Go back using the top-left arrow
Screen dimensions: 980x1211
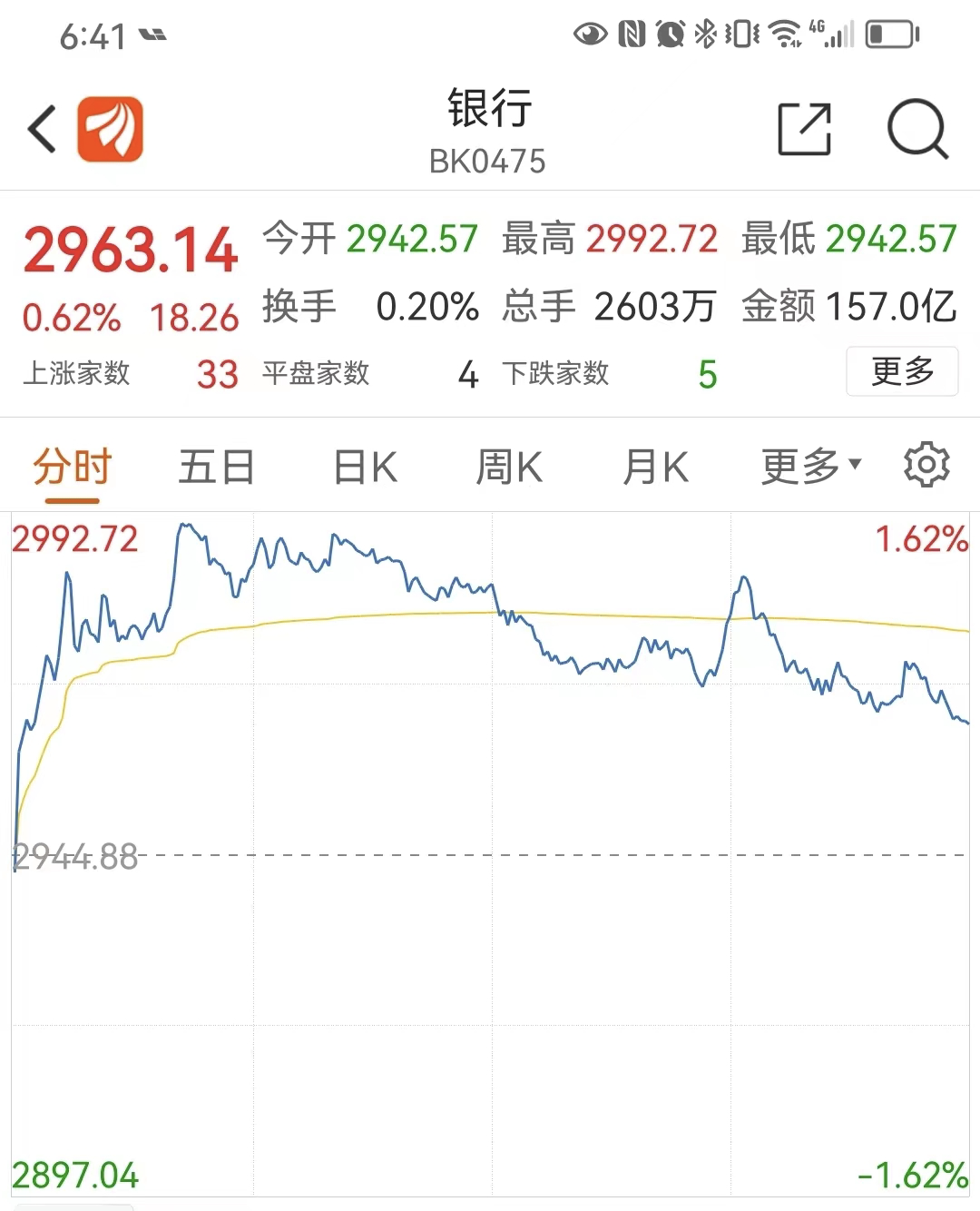43,129
